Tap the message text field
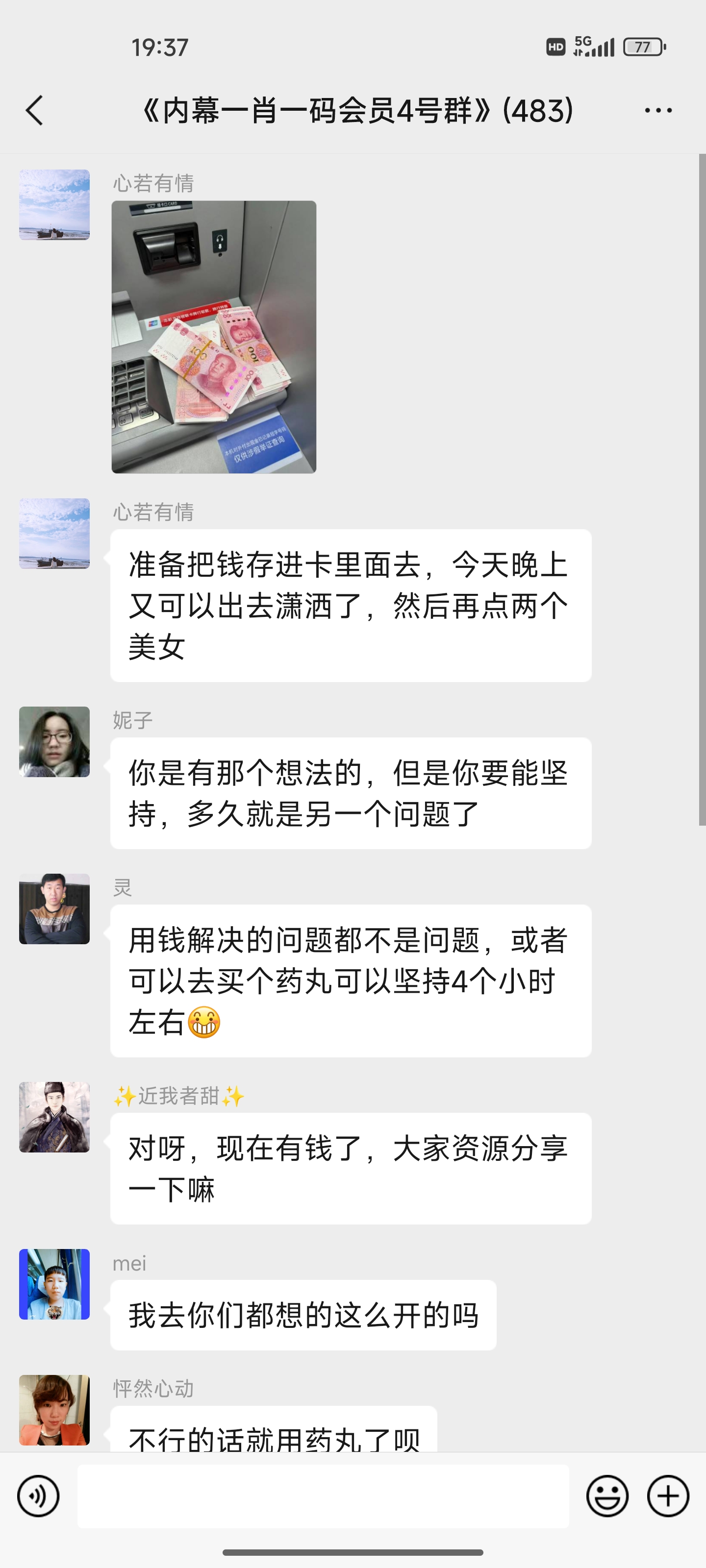This screenshot has height=1568, width=706. pos(323,1495)
